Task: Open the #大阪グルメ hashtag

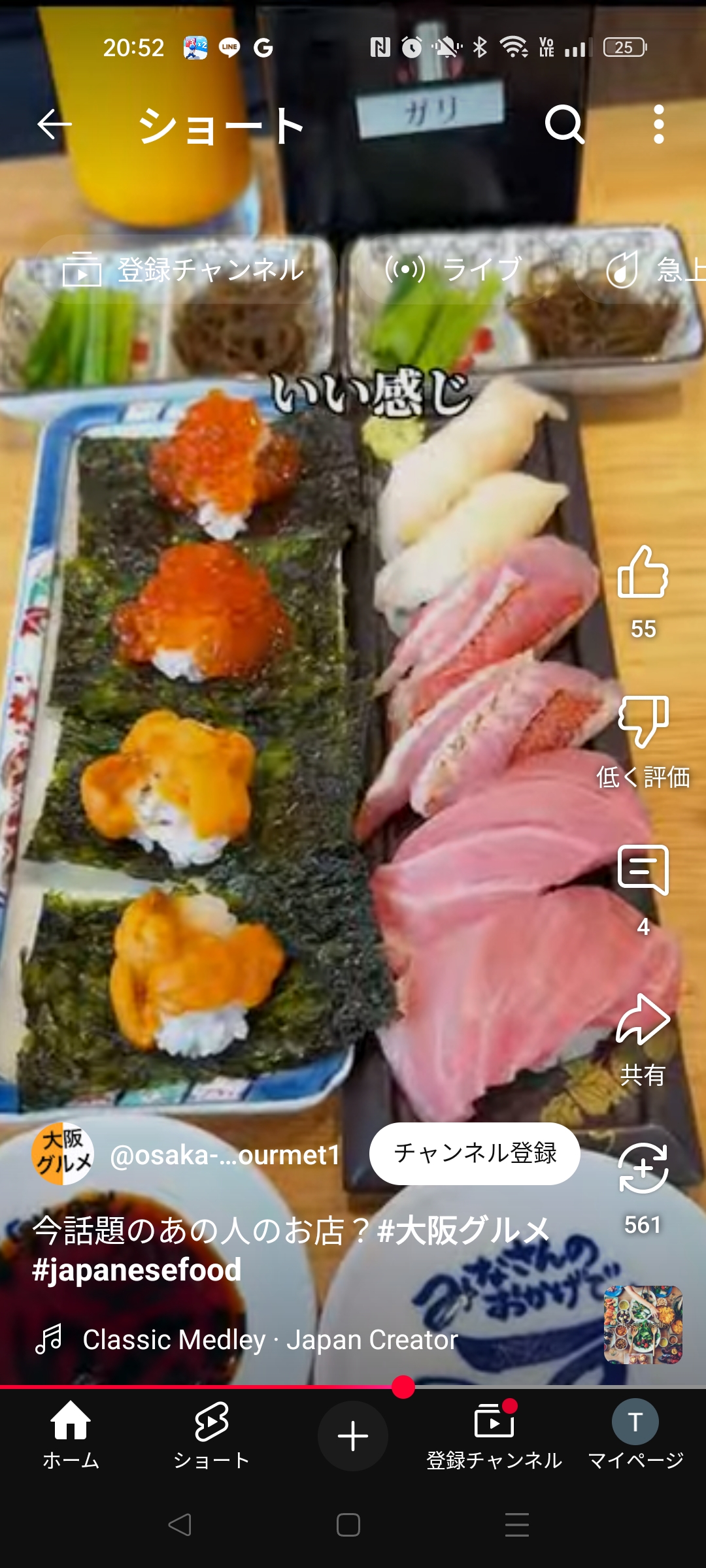Action: 464,1231
